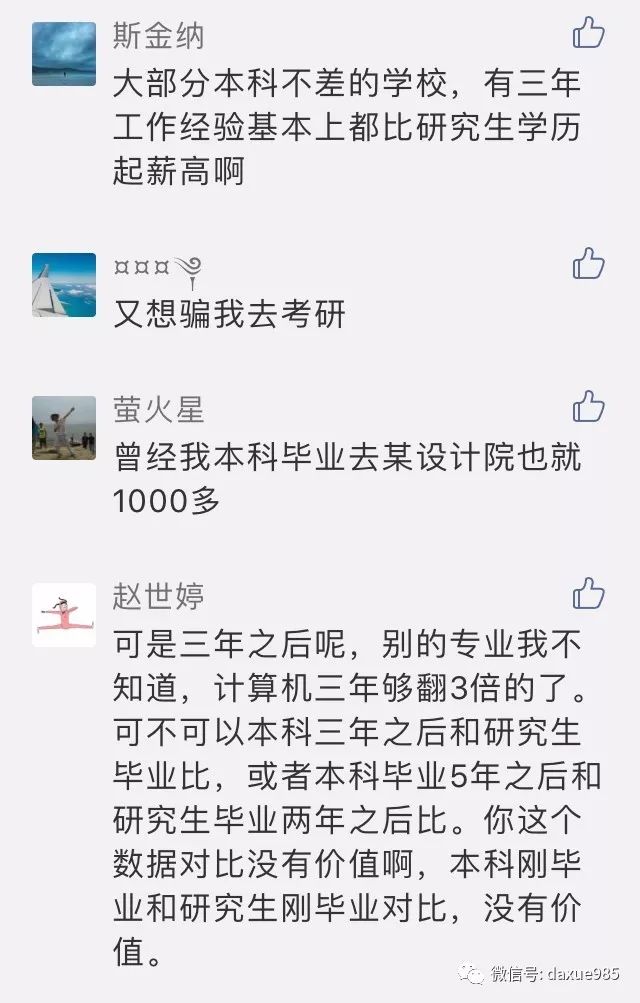Like 萤火星's comment
The image size is (640, 1003).
[x=588, y=407]
